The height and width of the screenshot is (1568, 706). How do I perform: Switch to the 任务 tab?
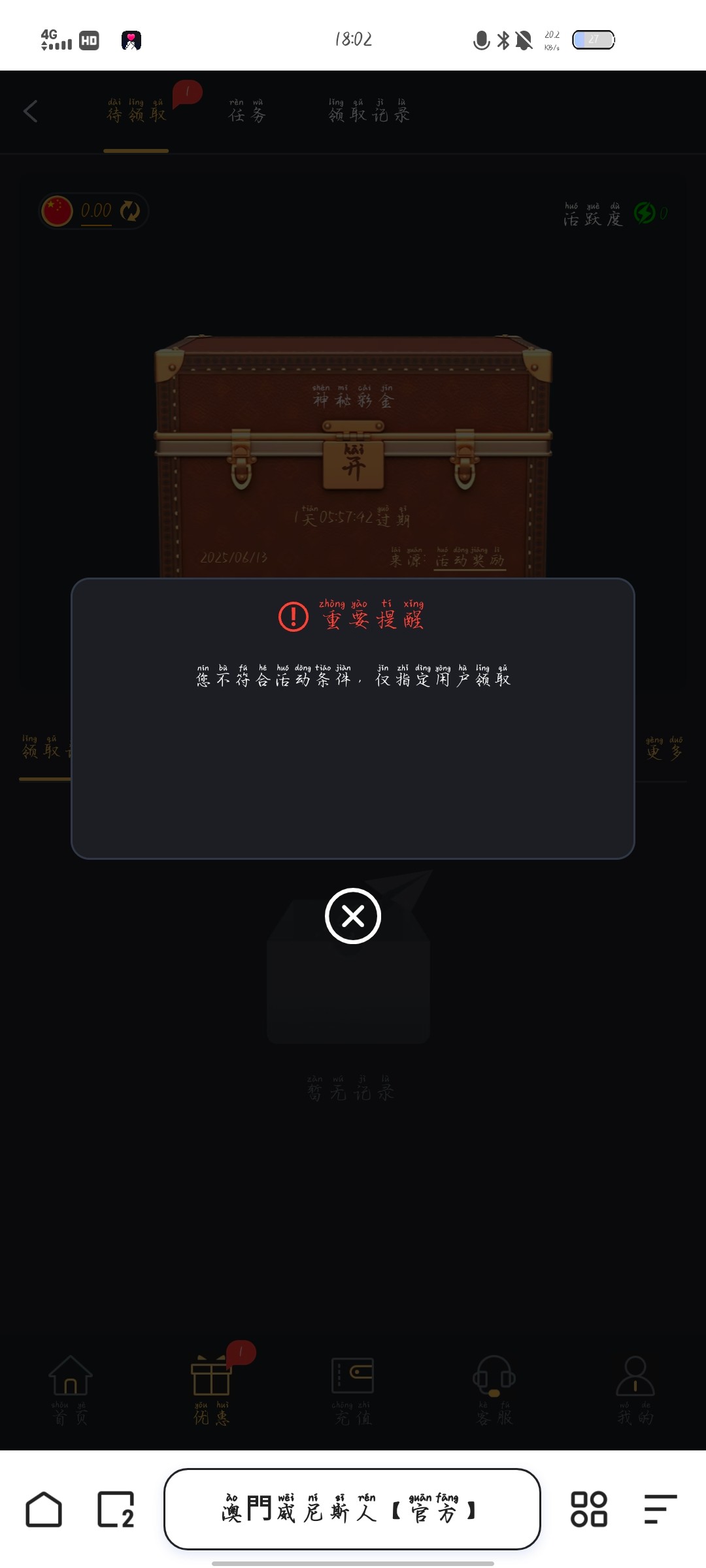point(247,112)
